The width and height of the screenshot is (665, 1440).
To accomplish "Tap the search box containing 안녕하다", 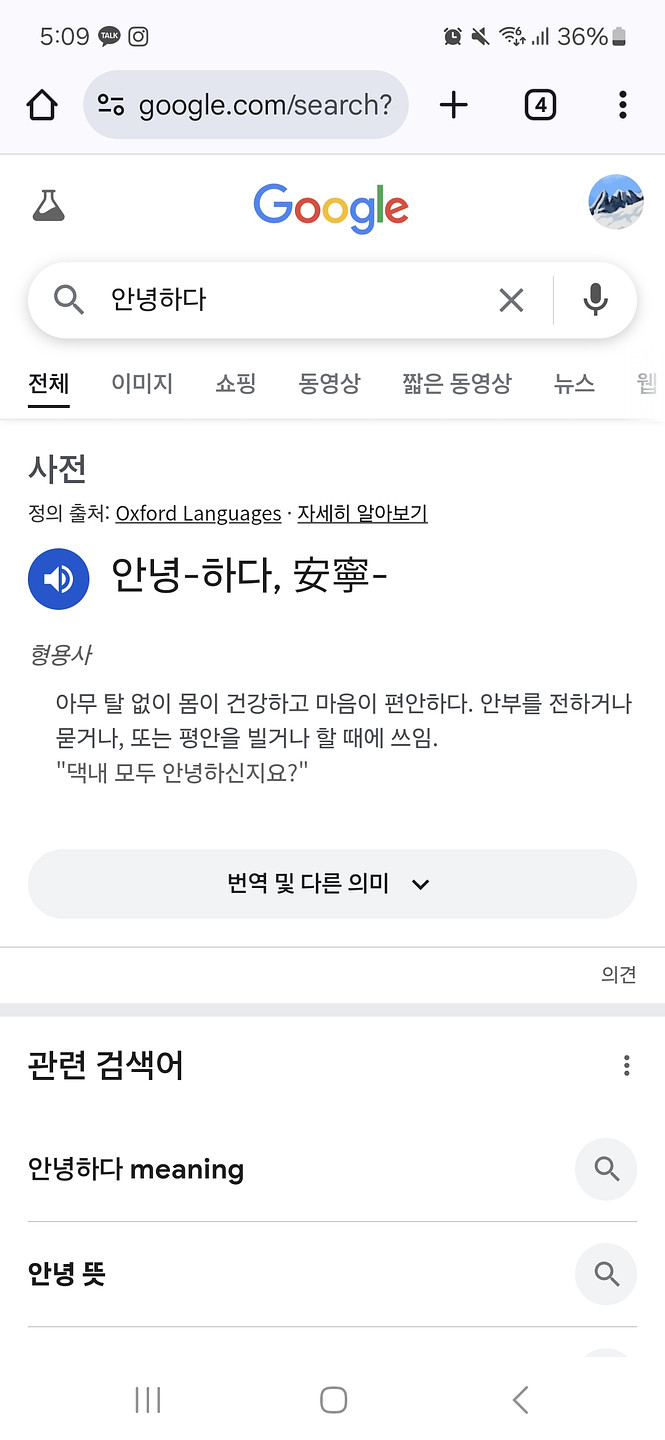I will coord(280,299).
